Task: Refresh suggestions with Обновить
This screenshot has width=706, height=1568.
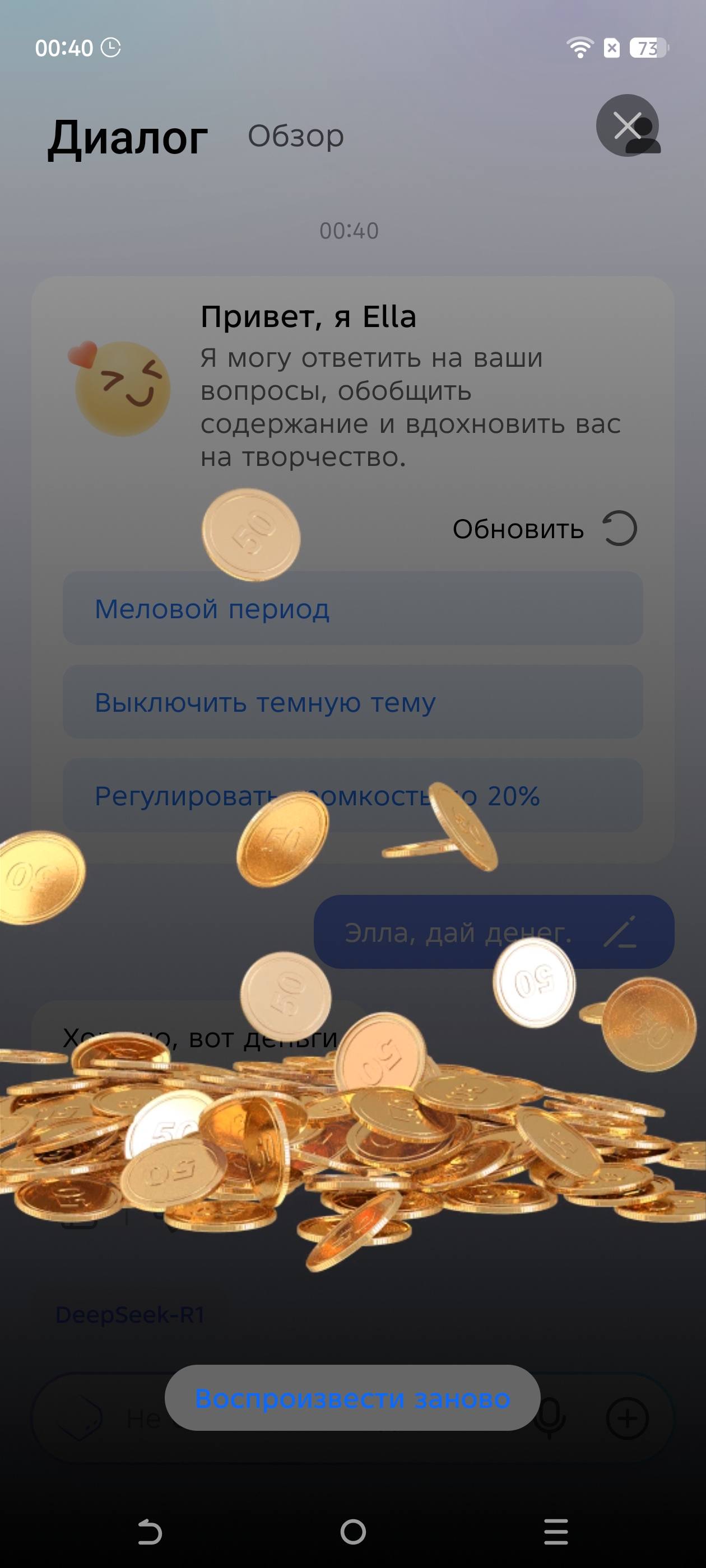Action: (545, 528)
